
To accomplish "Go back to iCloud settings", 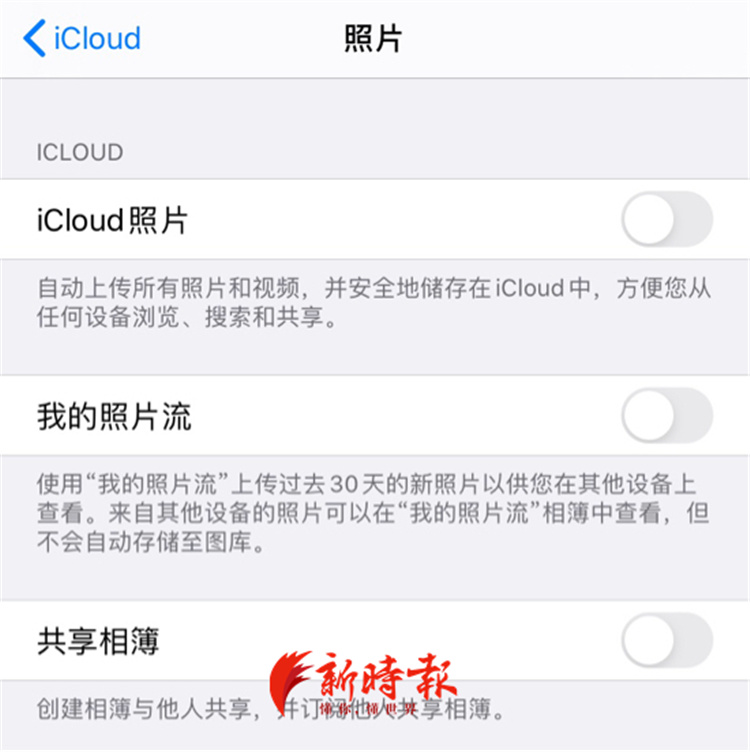I will click(x=82, y=39).
